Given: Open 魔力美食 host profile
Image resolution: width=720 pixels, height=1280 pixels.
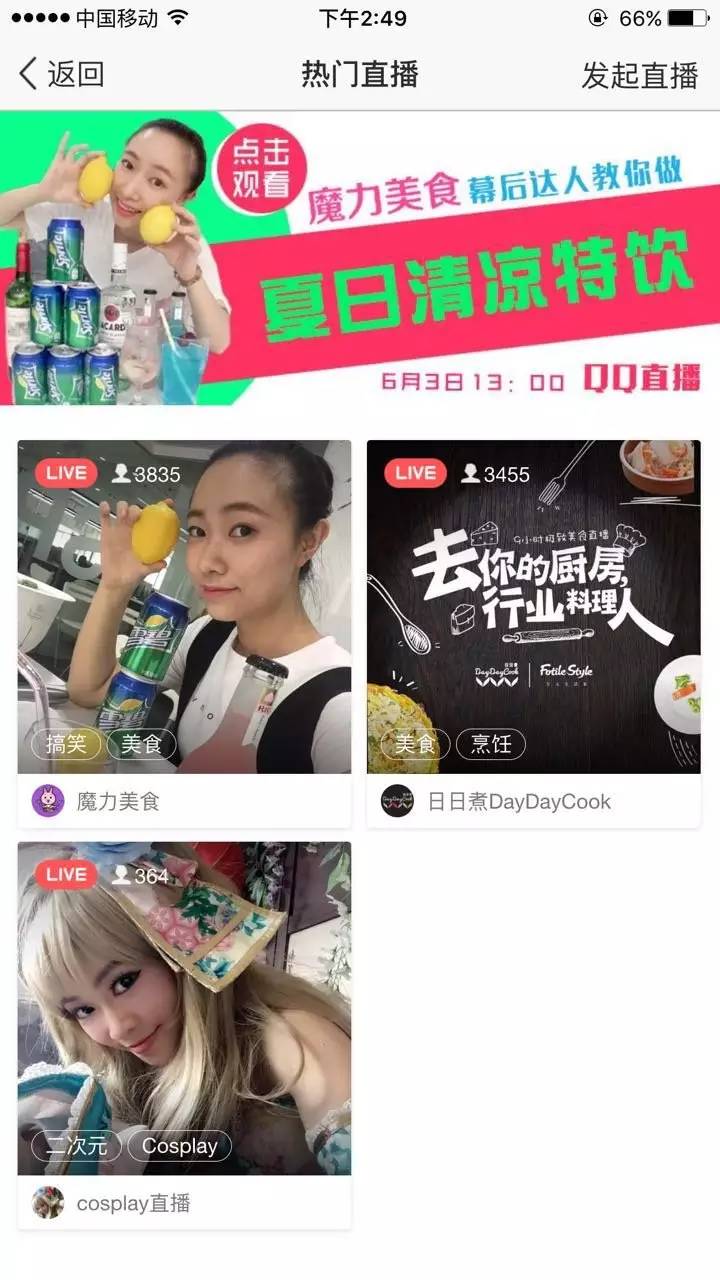Looking at the screenshot, I should pos(118,801).
